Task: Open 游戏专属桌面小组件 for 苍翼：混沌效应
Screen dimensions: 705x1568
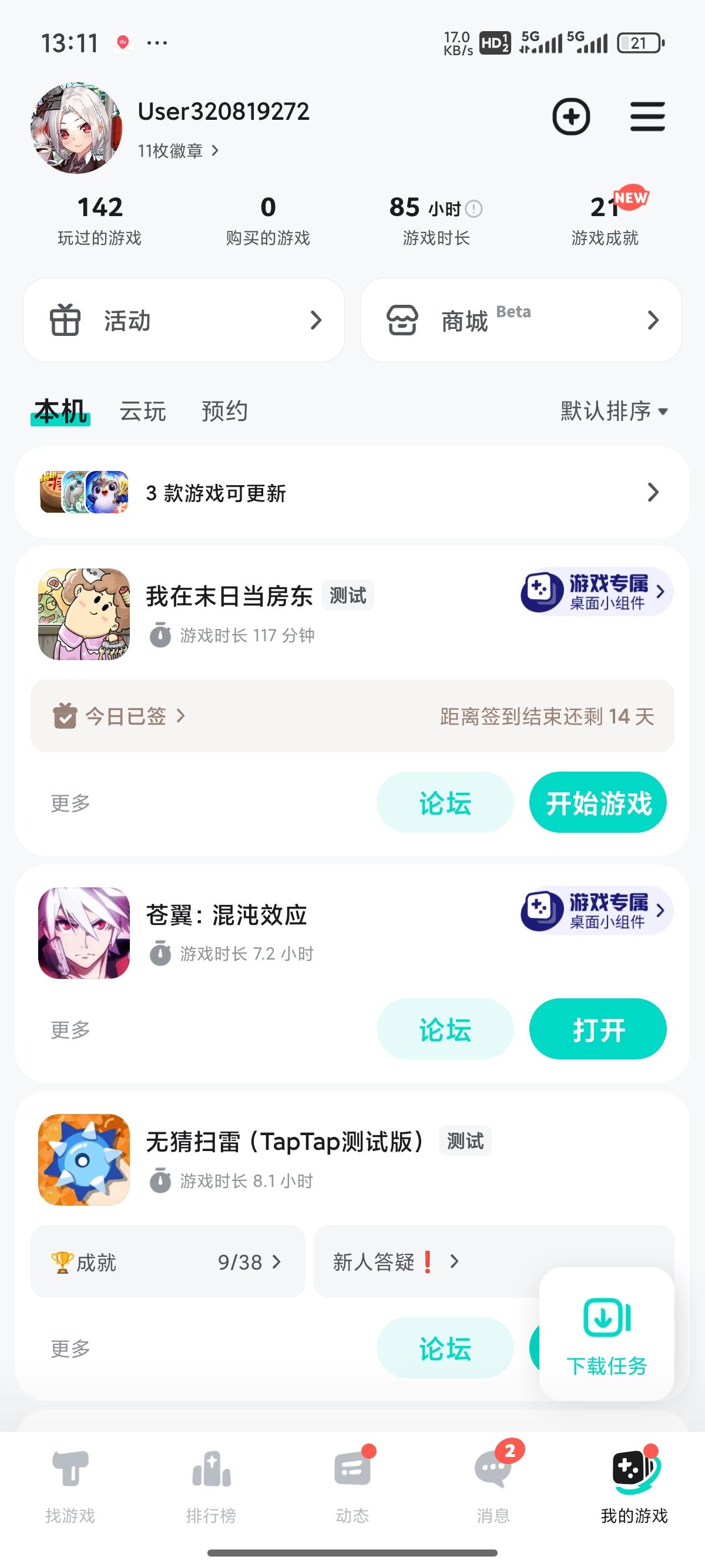Action: (593, 910)
